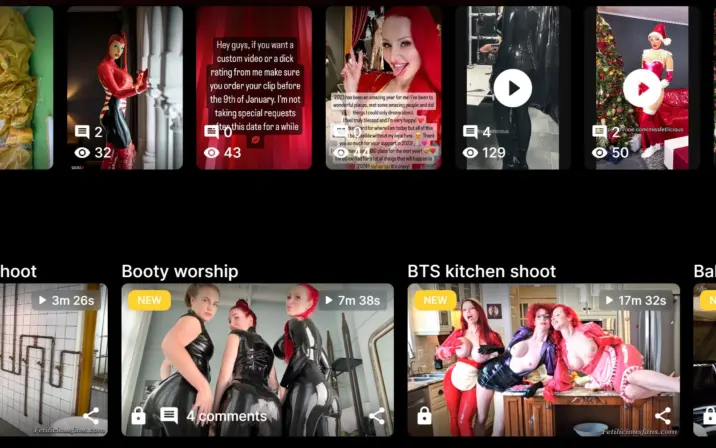Share the Booty worship video

pyautogui.click(x=377, y=416)
